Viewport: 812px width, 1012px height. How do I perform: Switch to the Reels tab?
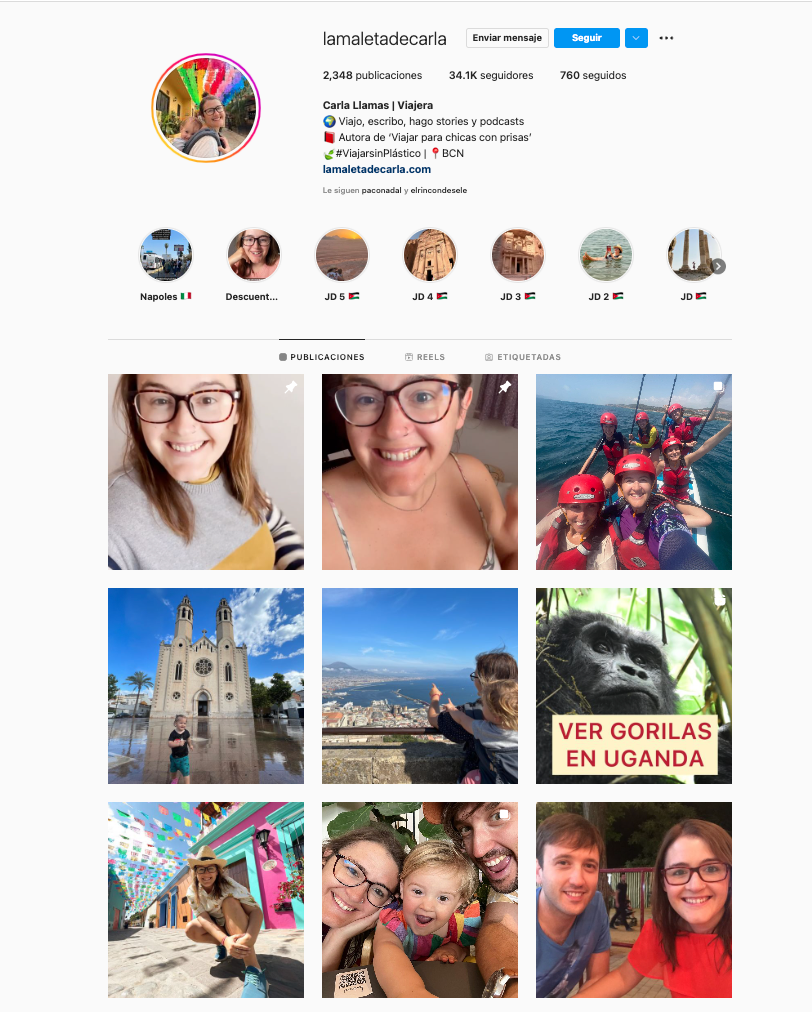point(425,357)
